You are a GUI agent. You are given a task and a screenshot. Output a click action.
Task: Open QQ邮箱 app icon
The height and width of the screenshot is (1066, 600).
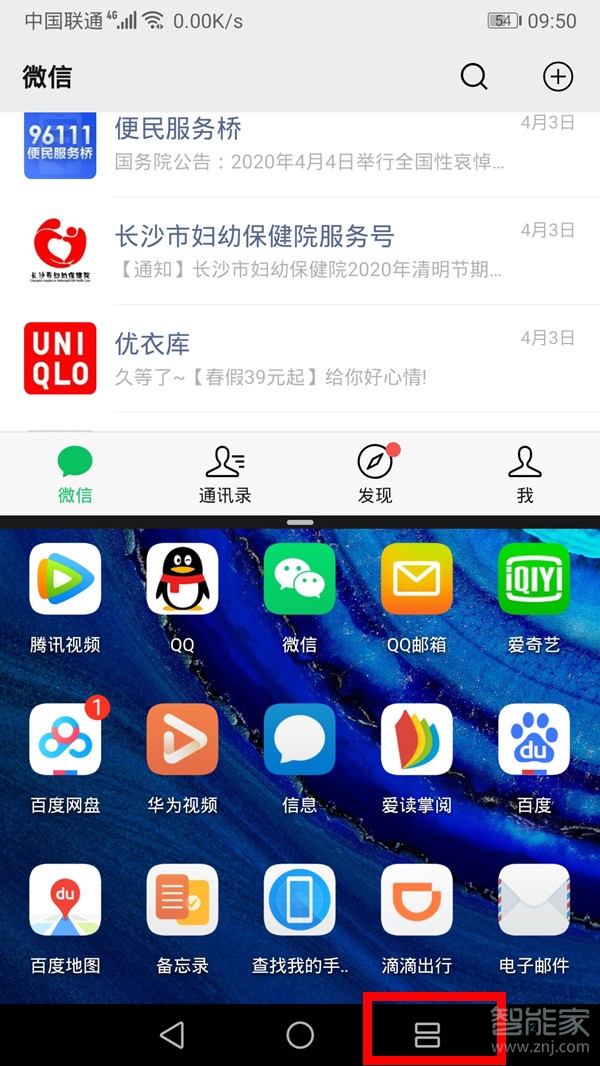(x=416, y=580)
